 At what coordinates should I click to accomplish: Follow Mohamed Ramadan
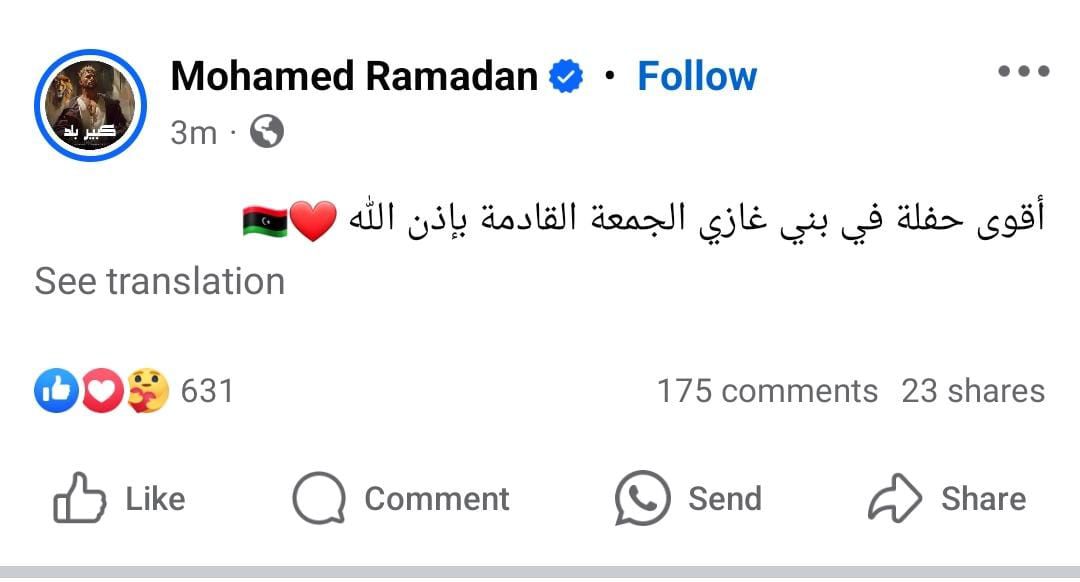coord(697,76)
